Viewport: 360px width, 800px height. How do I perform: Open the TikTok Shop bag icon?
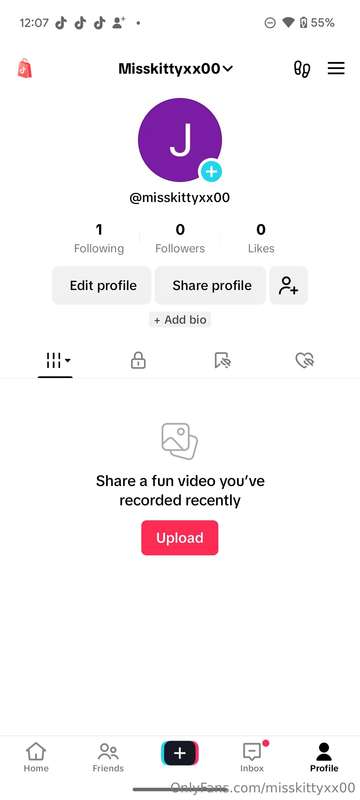pos(24,68)
